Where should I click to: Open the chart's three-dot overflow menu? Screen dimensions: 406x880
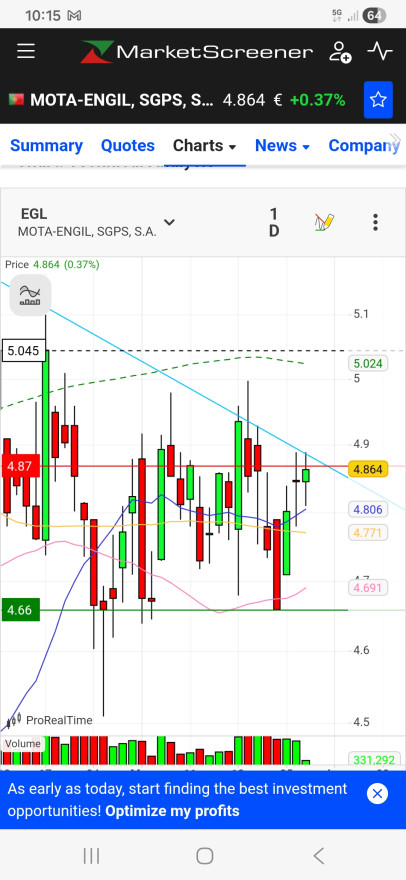pos(375,222)
